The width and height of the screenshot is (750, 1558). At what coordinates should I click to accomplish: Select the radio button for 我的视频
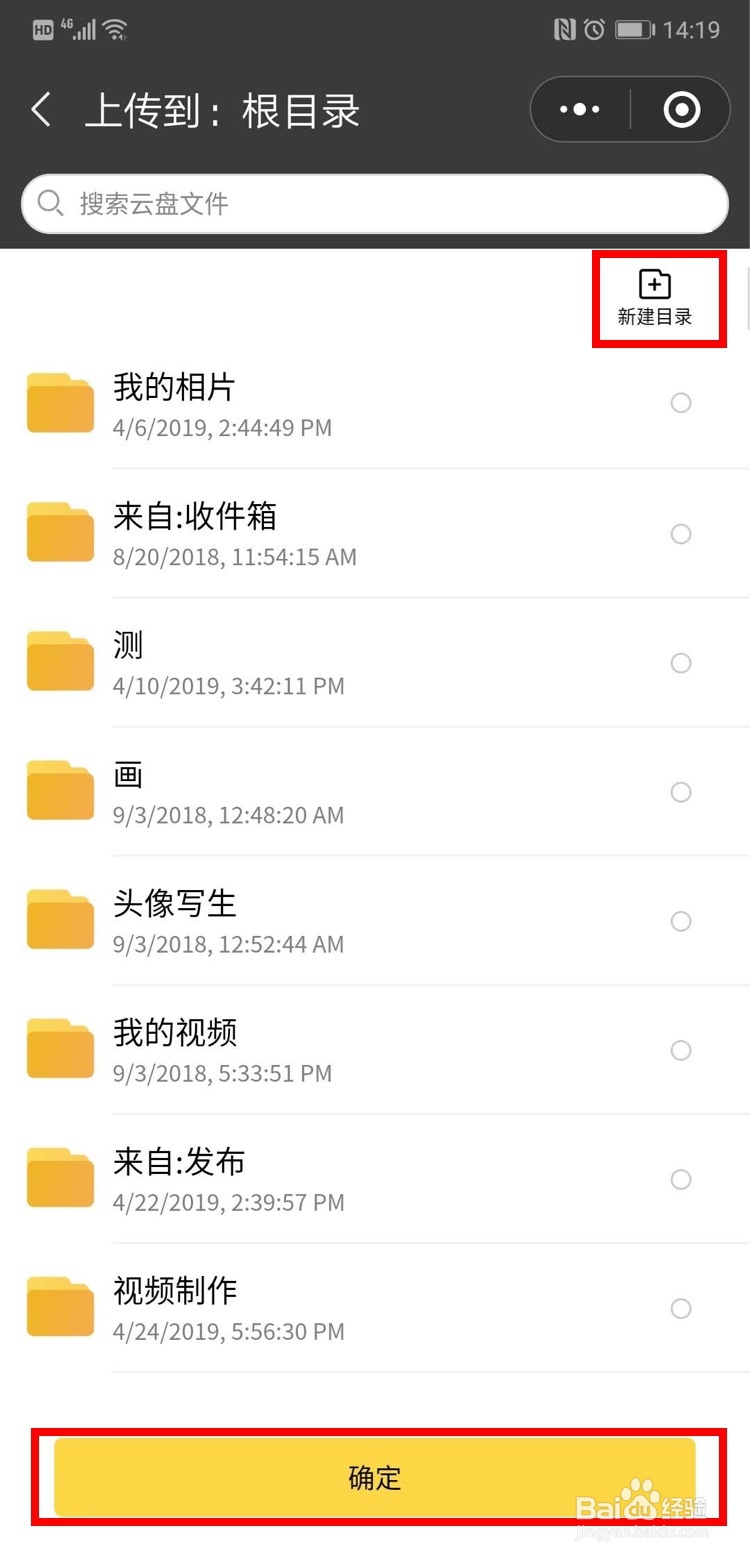tap(681, 1050)
